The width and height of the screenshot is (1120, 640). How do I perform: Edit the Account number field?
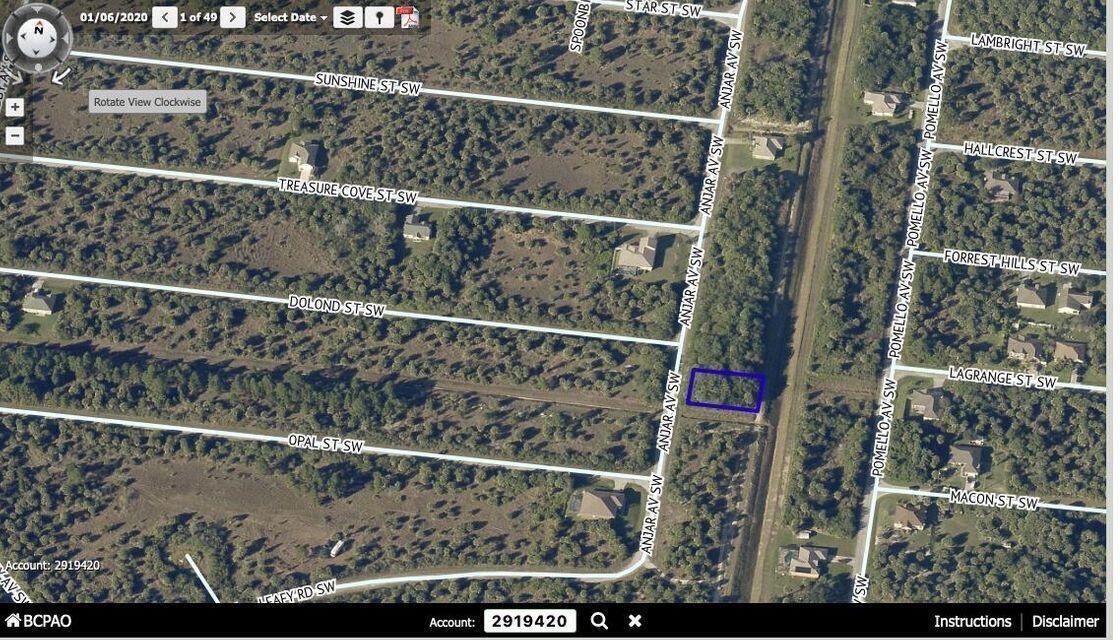(x=530, y=621)
